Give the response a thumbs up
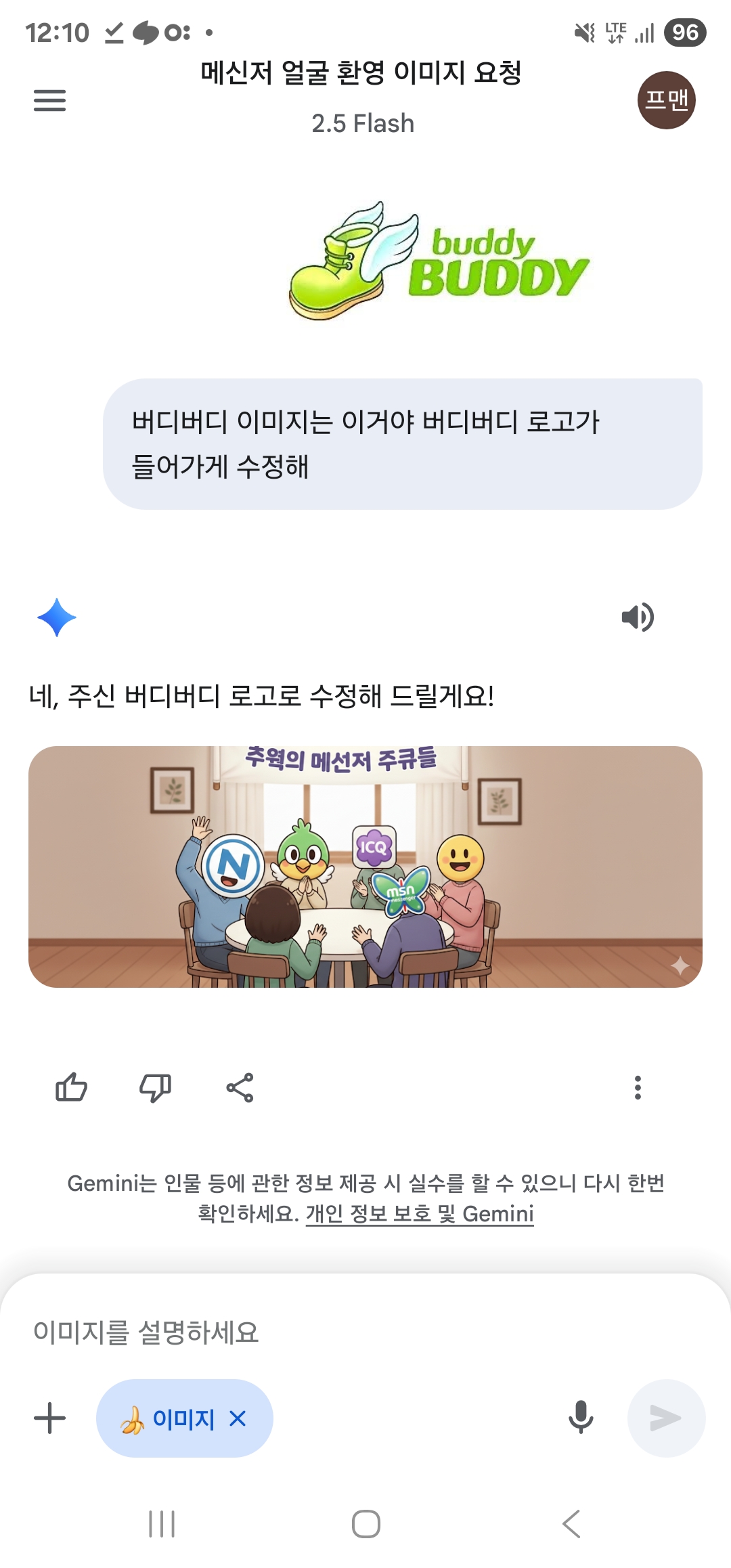Viewport: 731px width, 1568px height. 71,1087
